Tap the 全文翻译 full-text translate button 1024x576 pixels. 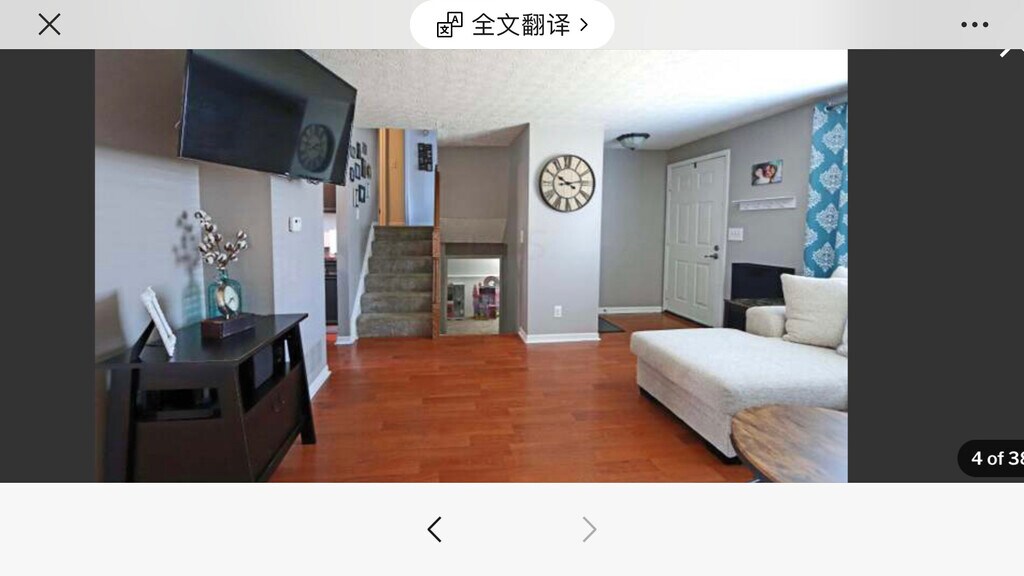click(512, 25)
